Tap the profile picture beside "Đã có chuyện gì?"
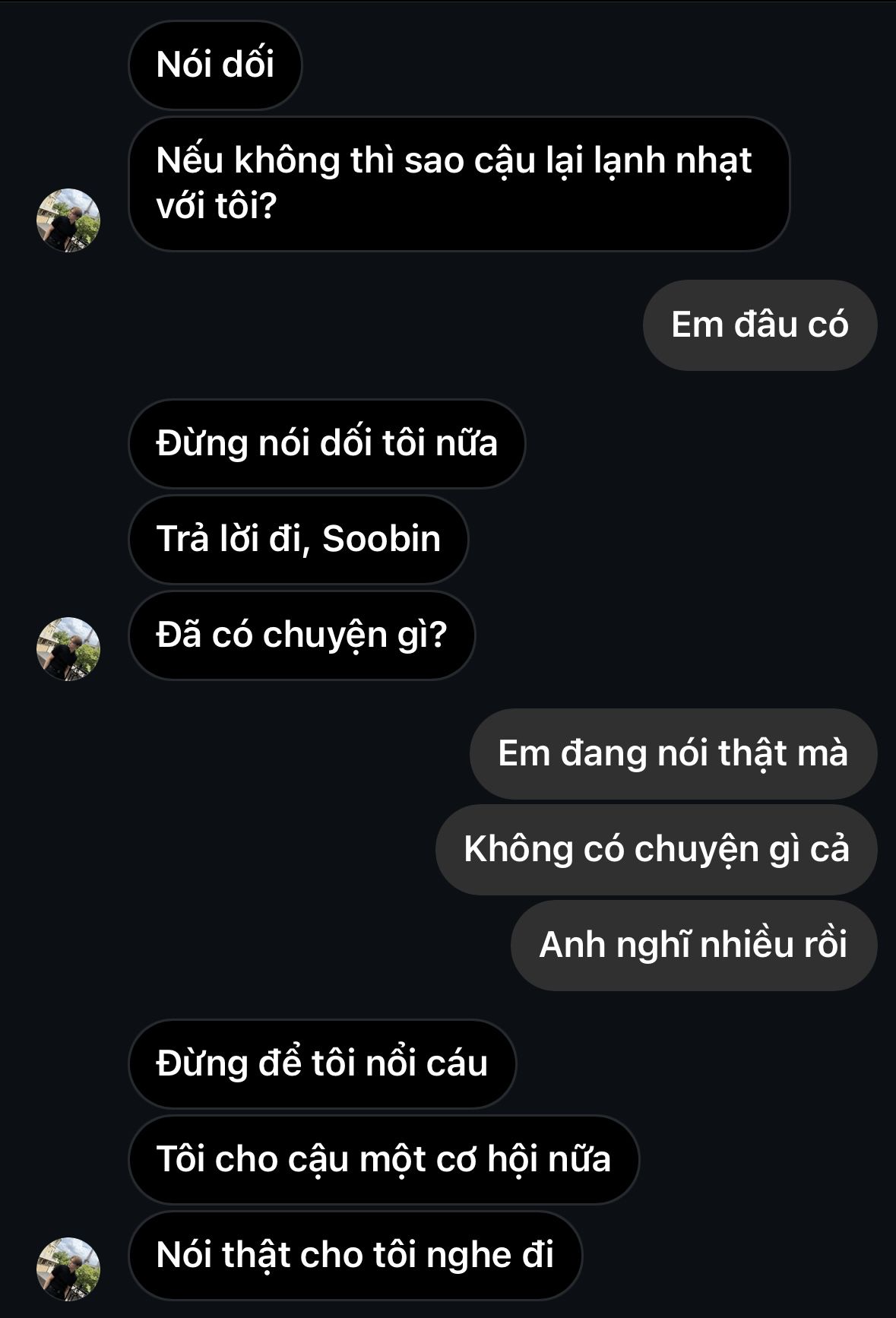Screen dimensions: 896x1318 [68, 649]
